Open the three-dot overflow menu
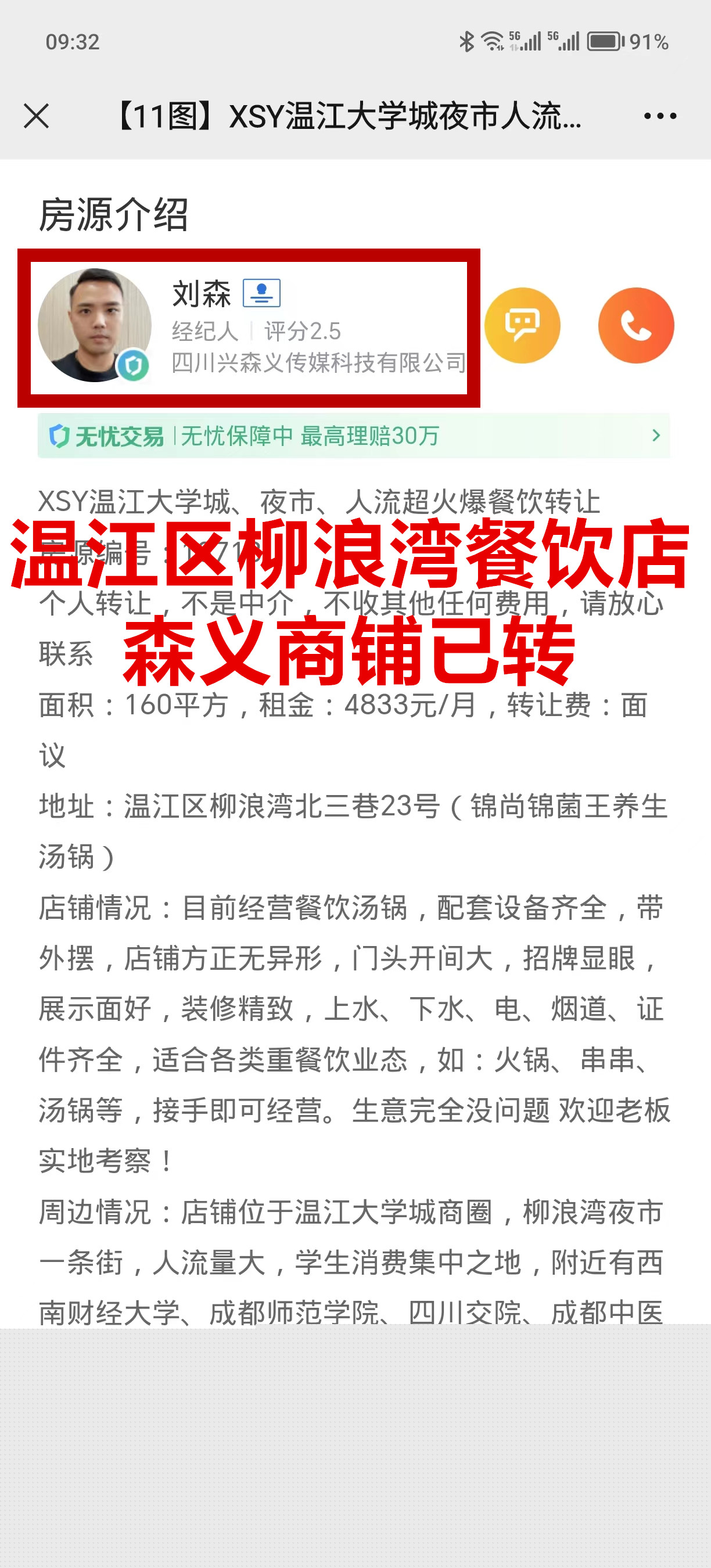This screenshot has width=711, height=1568. pyautogui.click(x=660, y=116)
